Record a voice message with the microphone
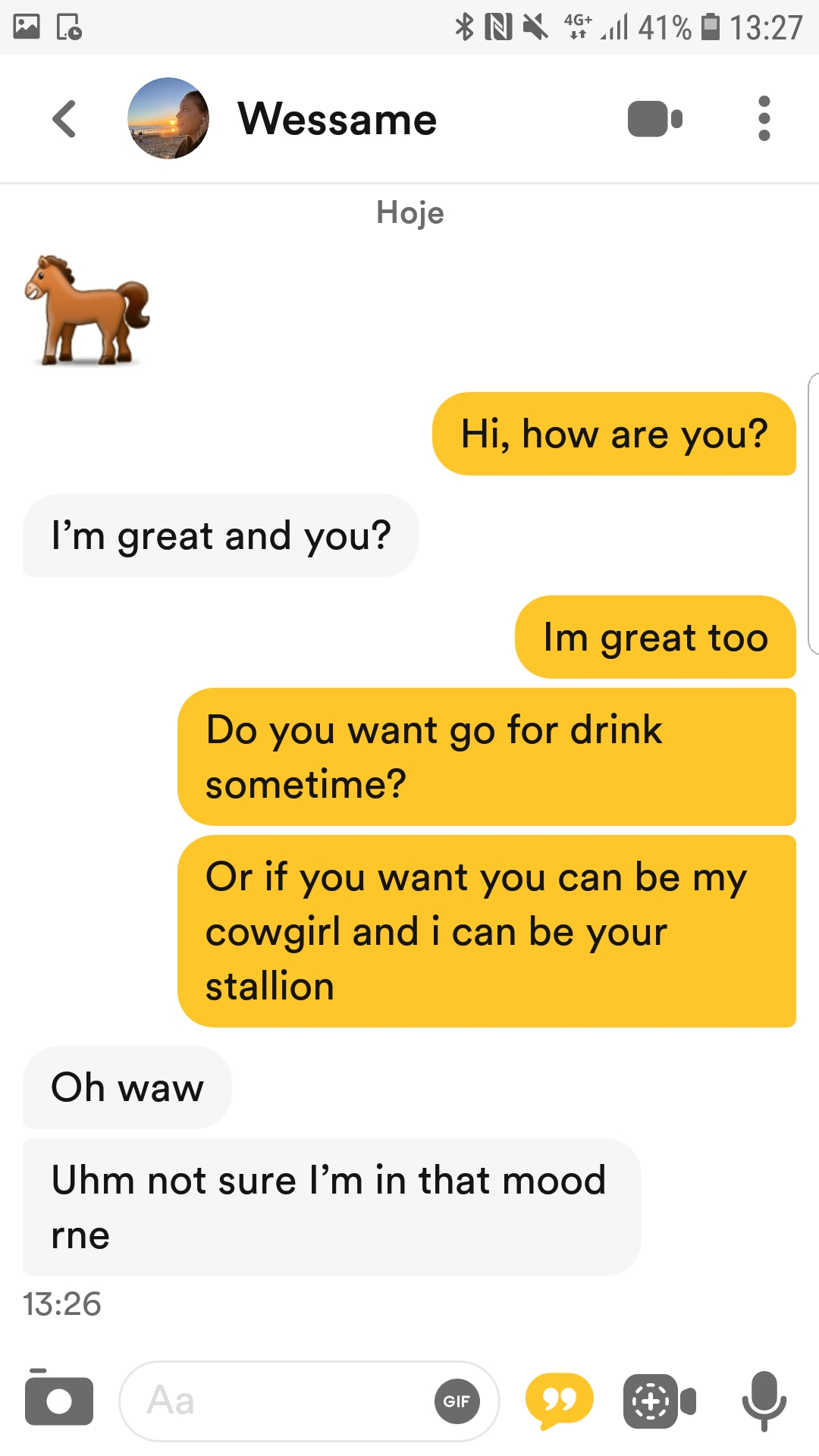The height and width of the screenshot is (1456, 819). click(764, 1400)
